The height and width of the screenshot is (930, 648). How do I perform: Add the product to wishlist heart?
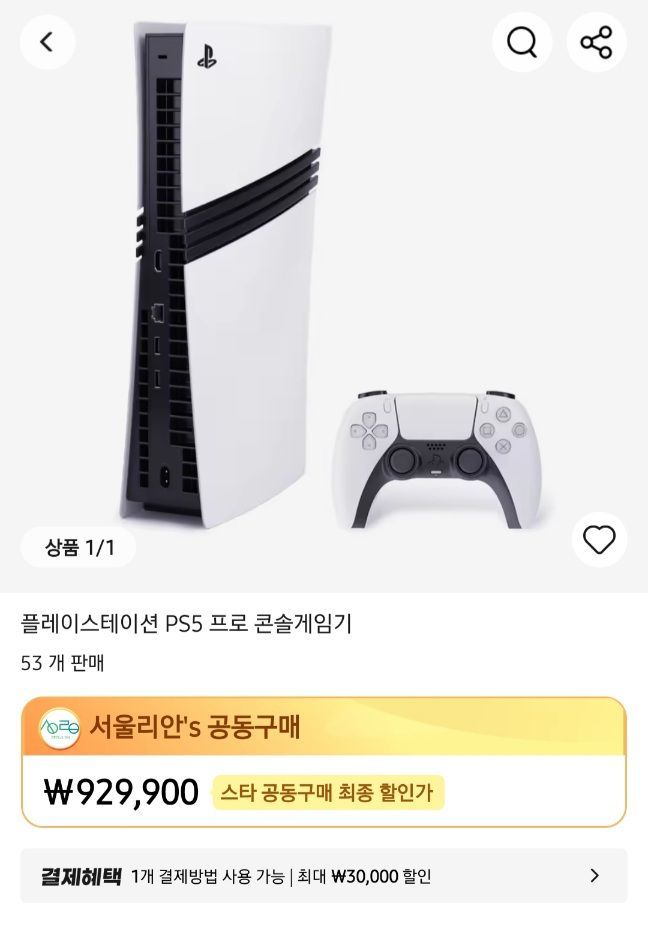(599, 540)
